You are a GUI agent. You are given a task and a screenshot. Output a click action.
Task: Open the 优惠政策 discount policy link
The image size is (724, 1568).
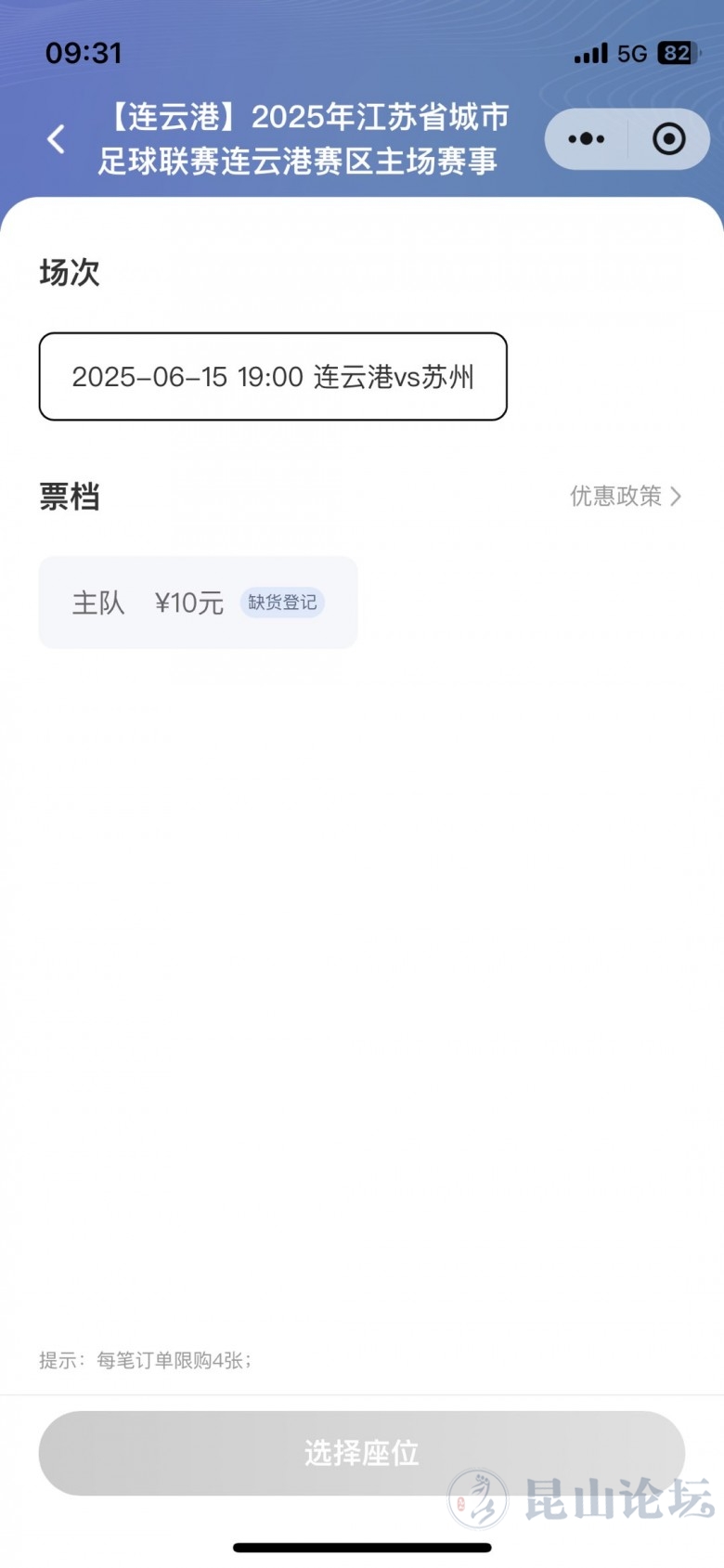coord(625,496)
